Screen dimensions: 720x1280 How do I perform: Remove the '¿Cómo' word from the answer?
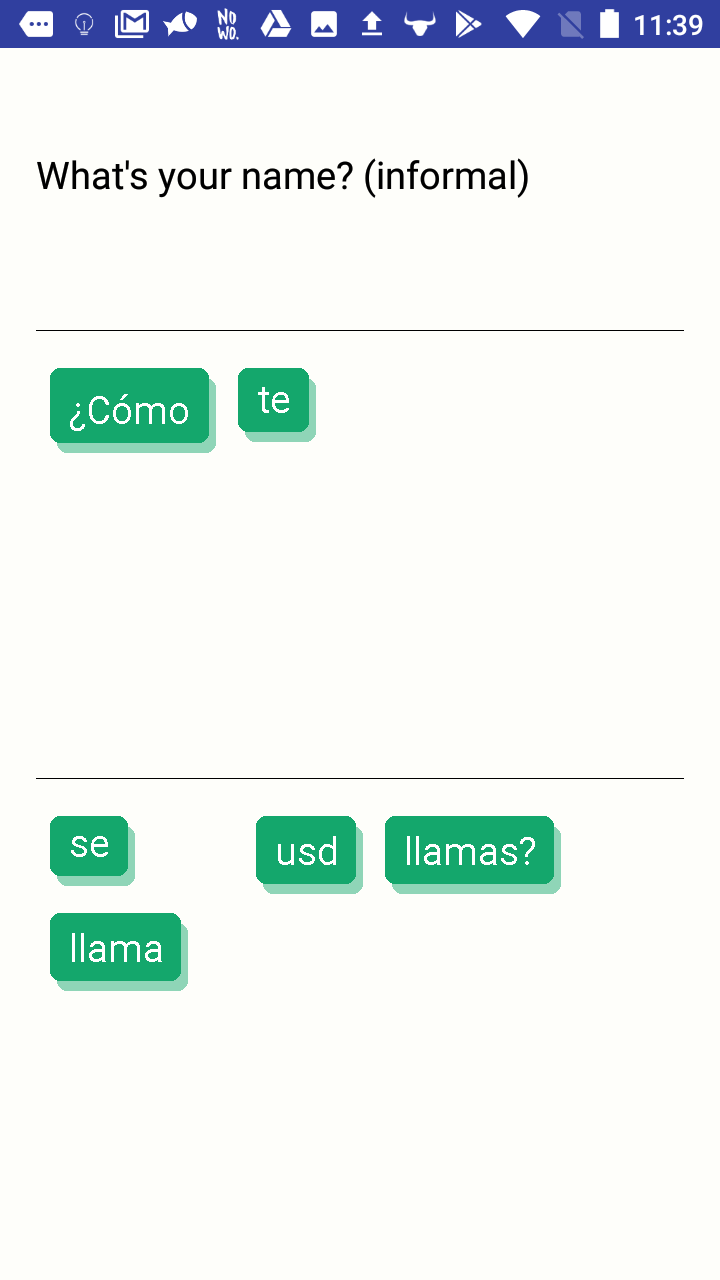(129, 406)
